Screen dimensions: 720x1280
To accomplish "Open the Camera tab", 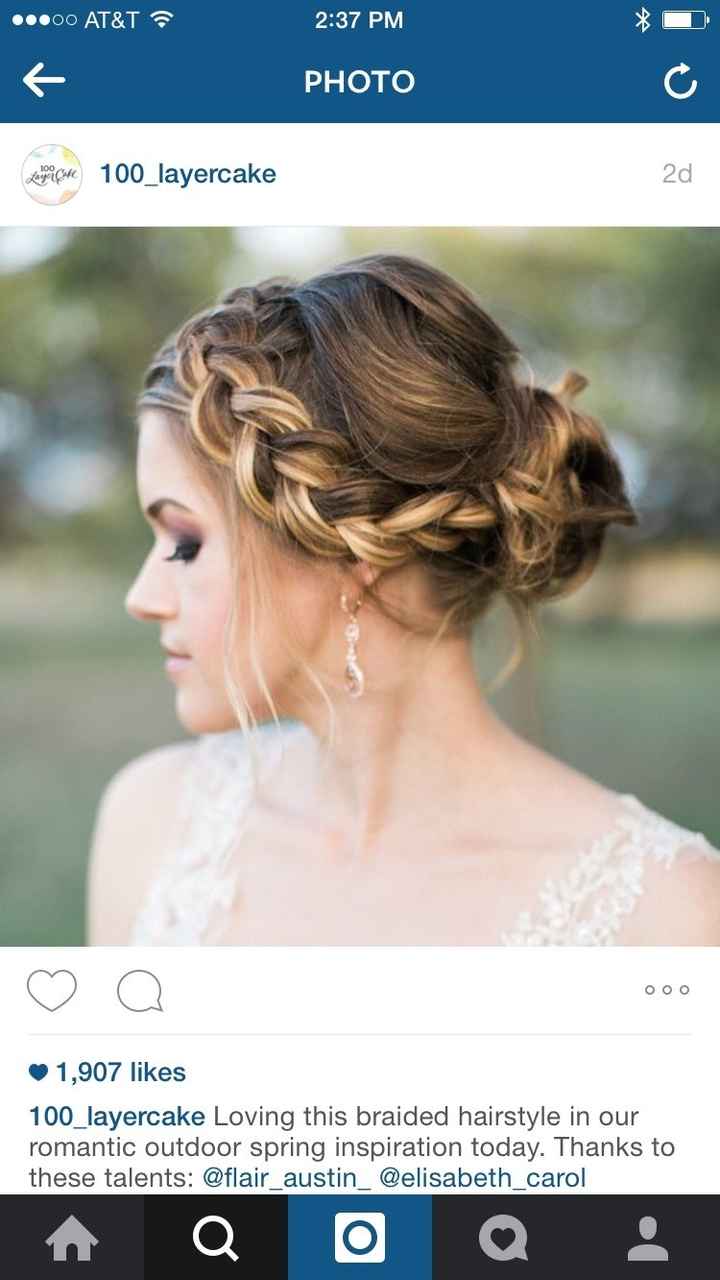I will 360,1238.
